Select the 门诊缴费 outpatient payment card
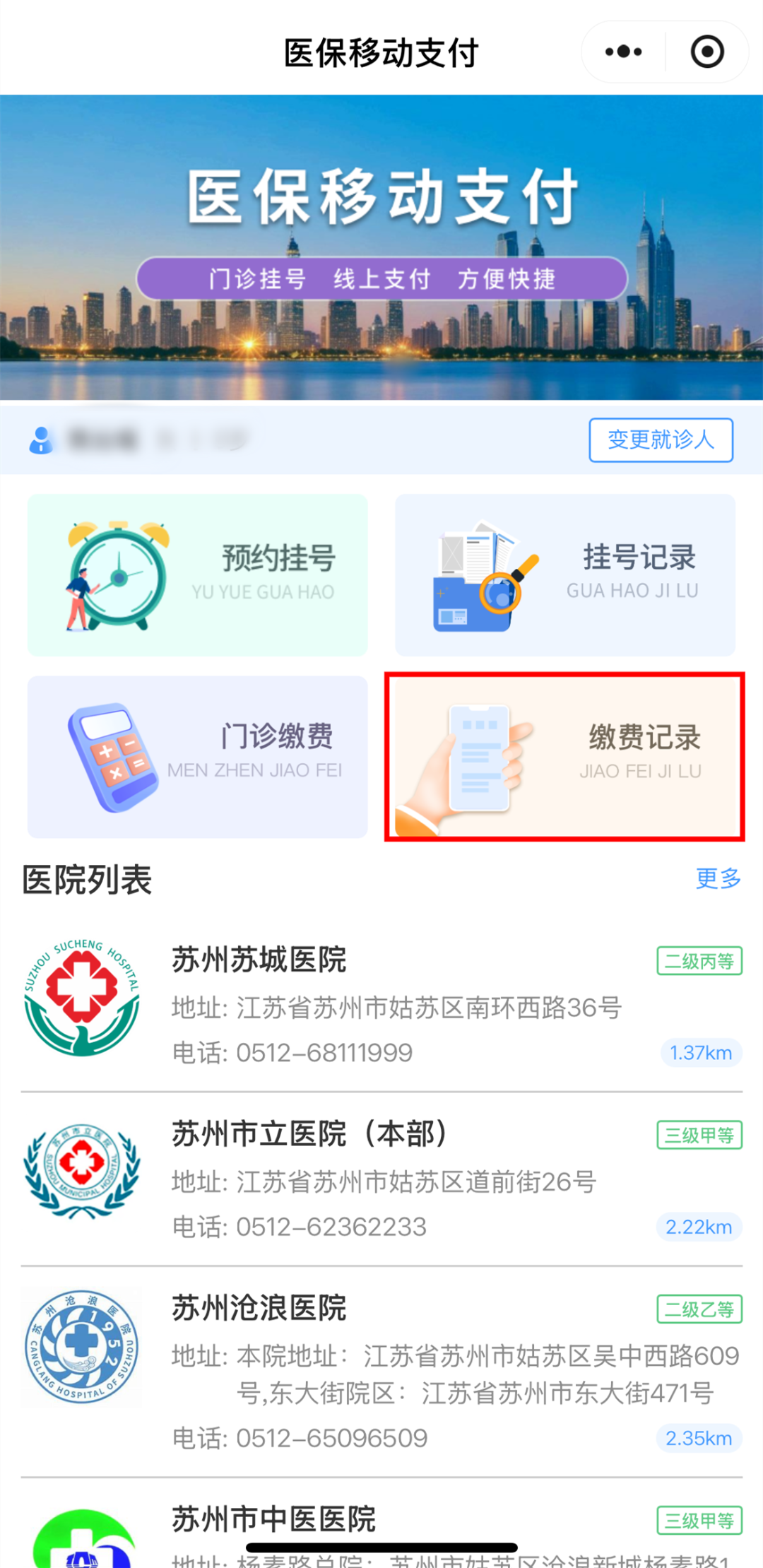The height and width of the screenshot is (1568, 763). [198, 757]
